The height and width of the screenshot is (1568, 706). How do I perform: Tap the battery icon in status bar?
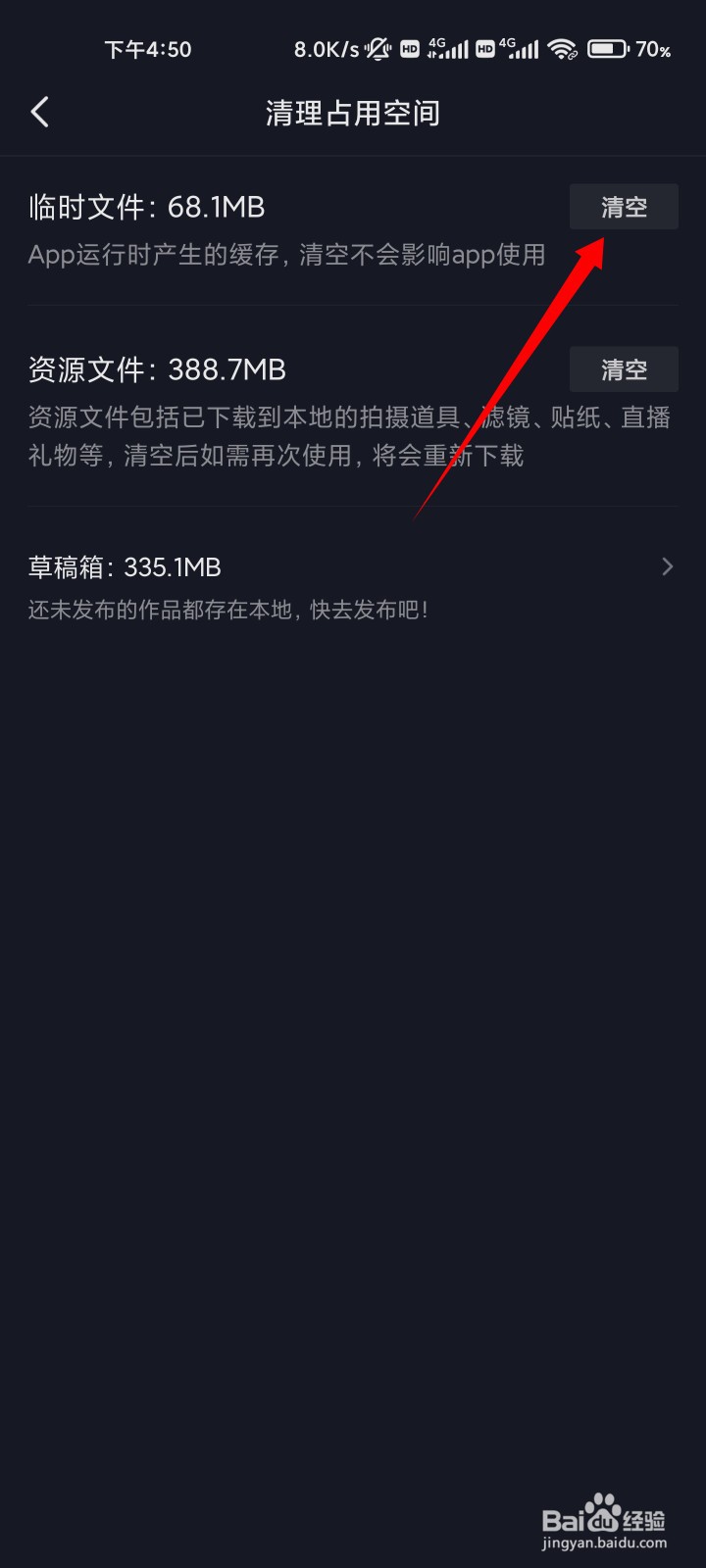(x=608, y=47)
